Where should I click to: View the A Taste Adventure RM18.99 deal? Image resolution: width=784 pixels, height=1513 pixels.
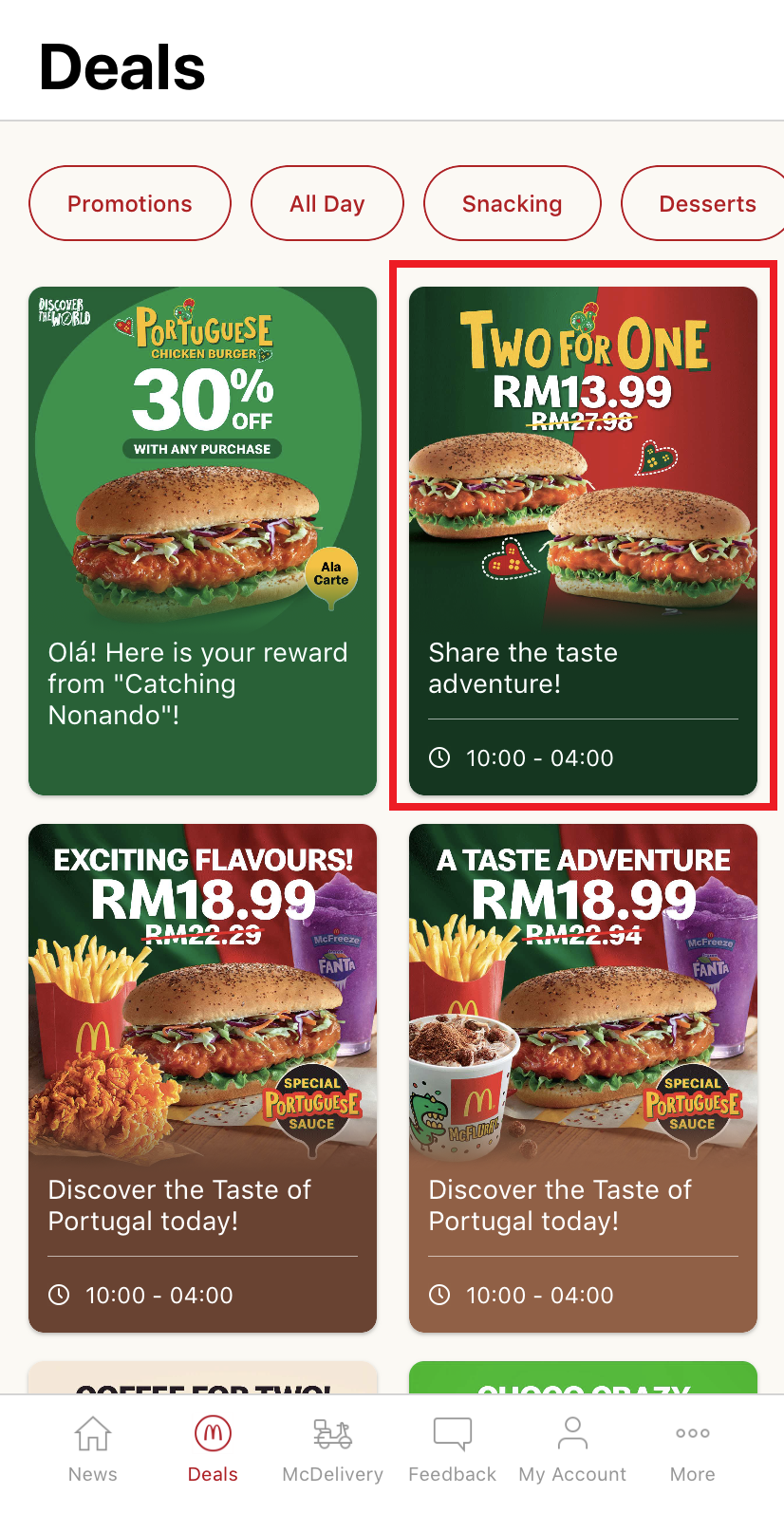[x=583, y=1077]
